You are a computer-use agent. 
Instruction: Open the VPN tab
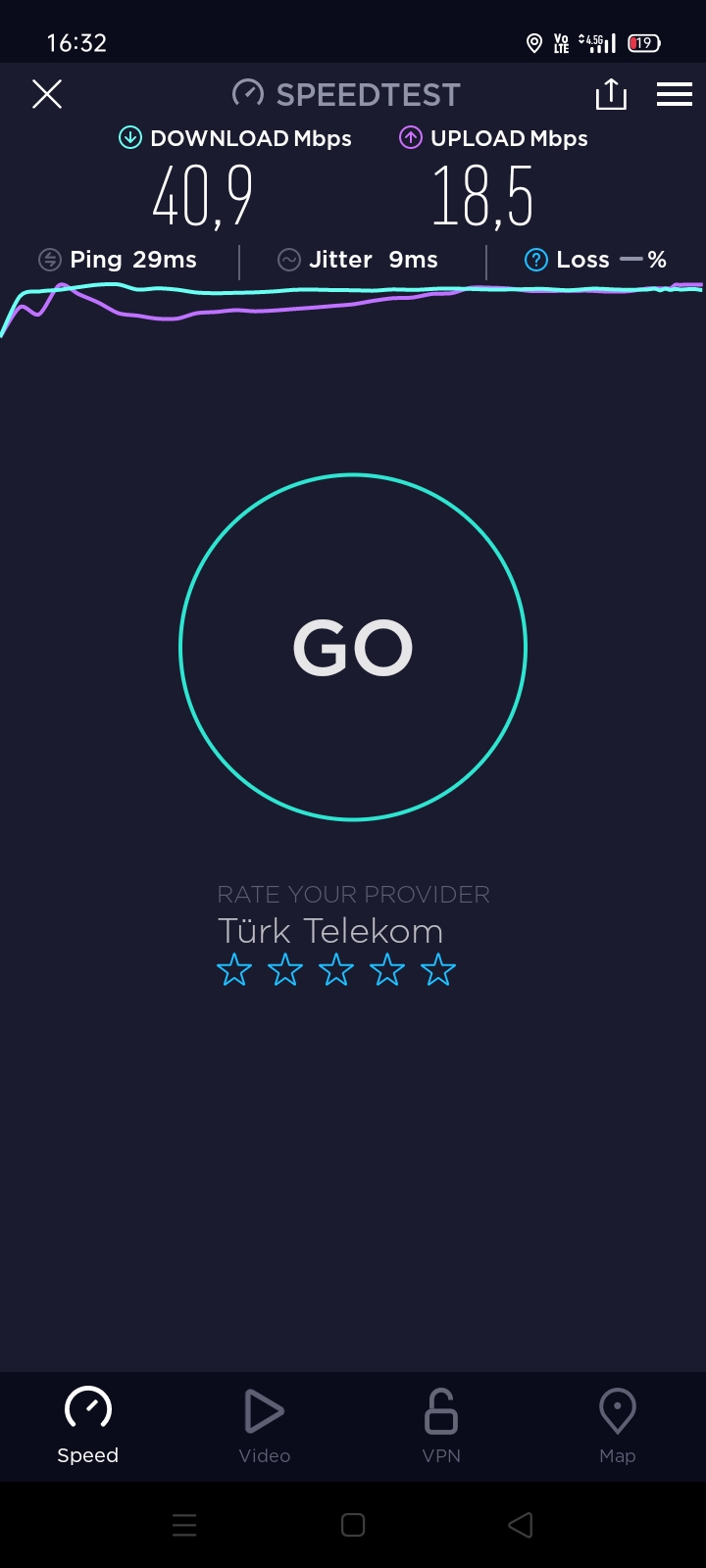(x=441, y=1426)
